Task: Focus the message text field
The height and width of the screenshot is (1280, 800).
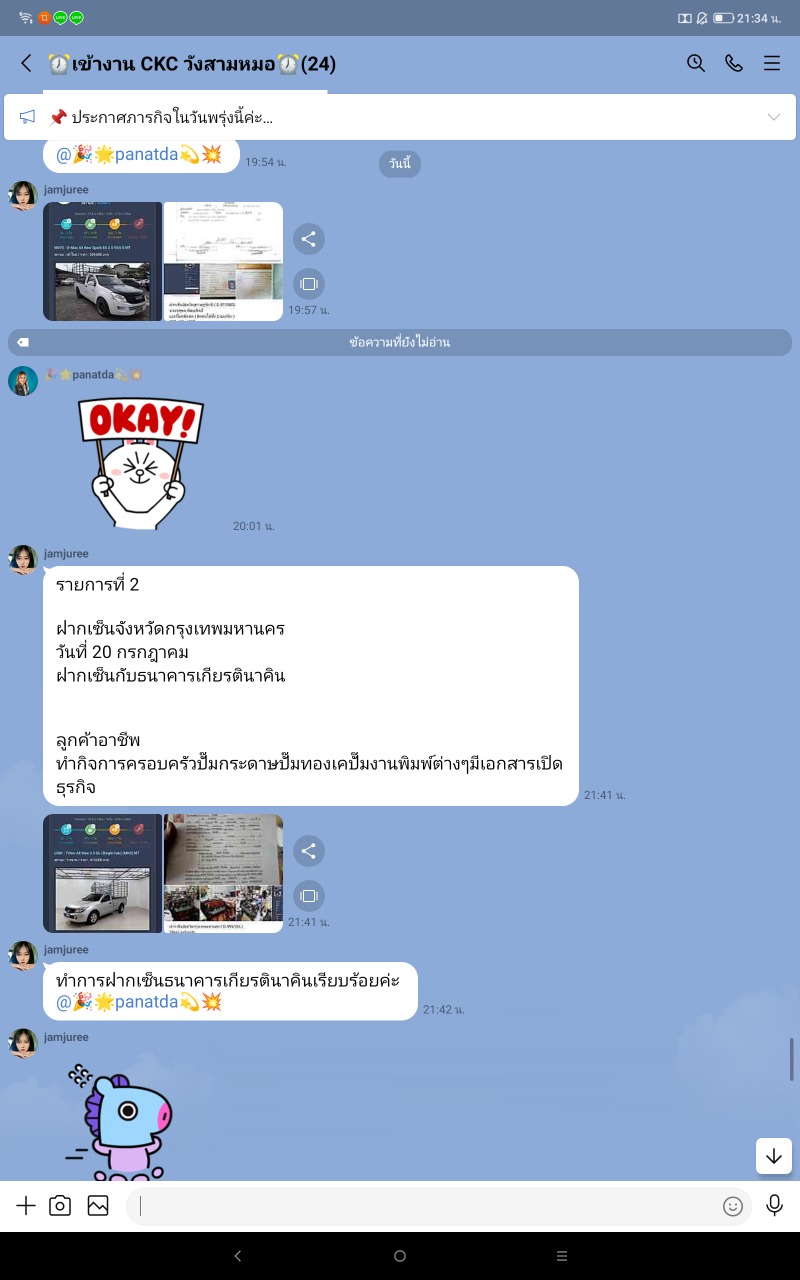Action: tap(425, 1206)
